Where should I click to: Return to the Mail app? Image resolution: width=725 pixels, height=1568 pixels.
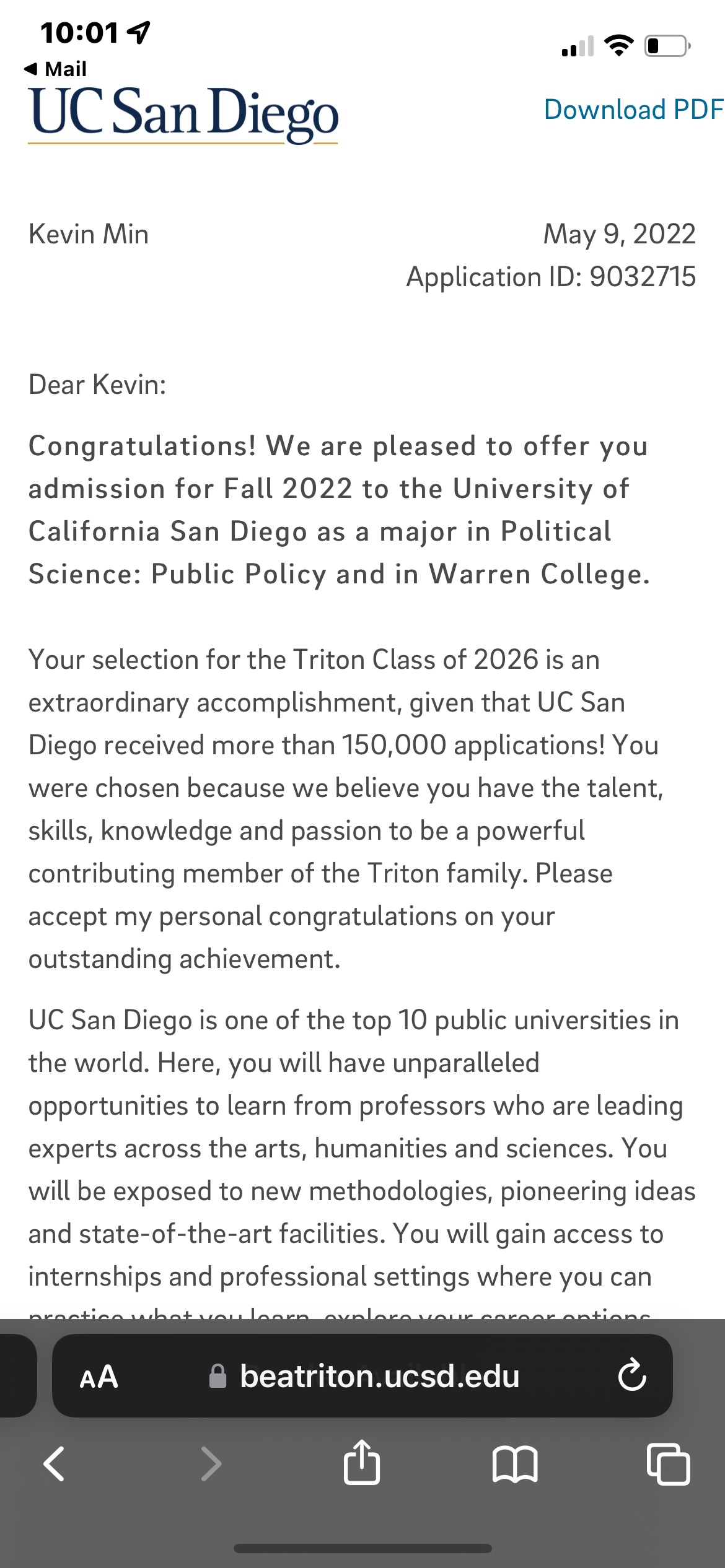click(x=56, y=69)
